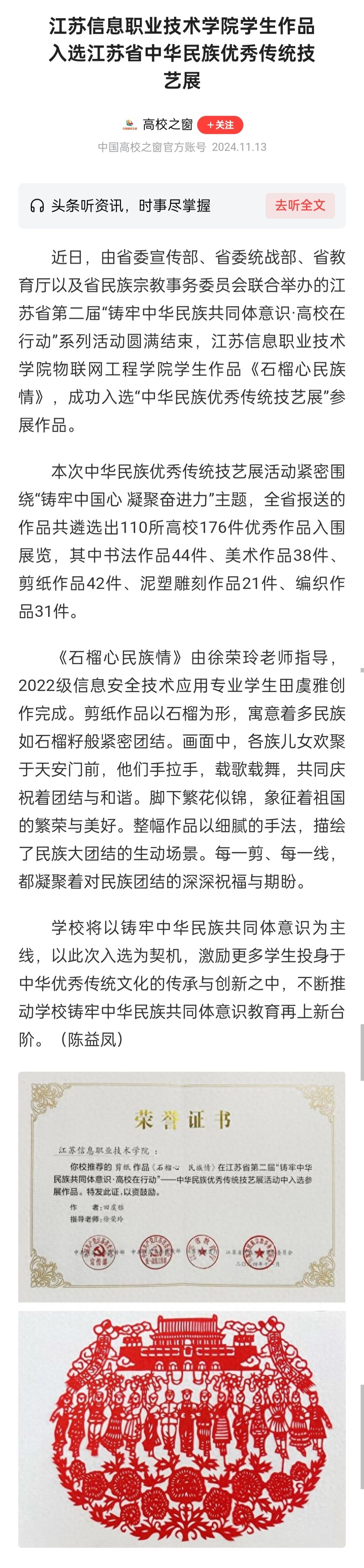Viewport: 364px width, 1568px height.
Task: Open the 高校之窗 author profile
Action: (167, 125)
